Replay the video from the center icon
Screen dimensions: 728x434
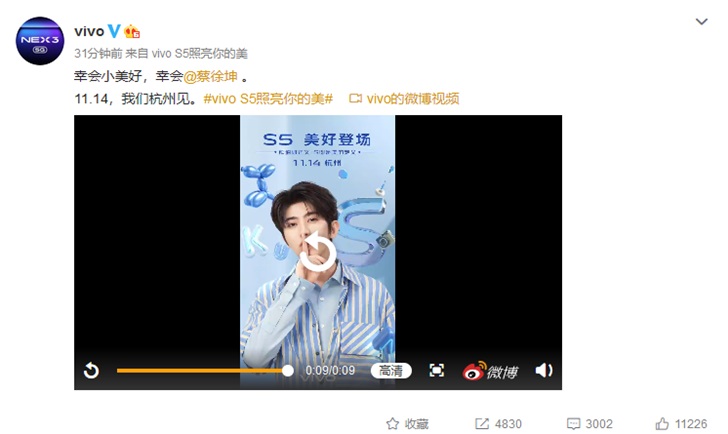pyautogui.click(x=317, y=252)
